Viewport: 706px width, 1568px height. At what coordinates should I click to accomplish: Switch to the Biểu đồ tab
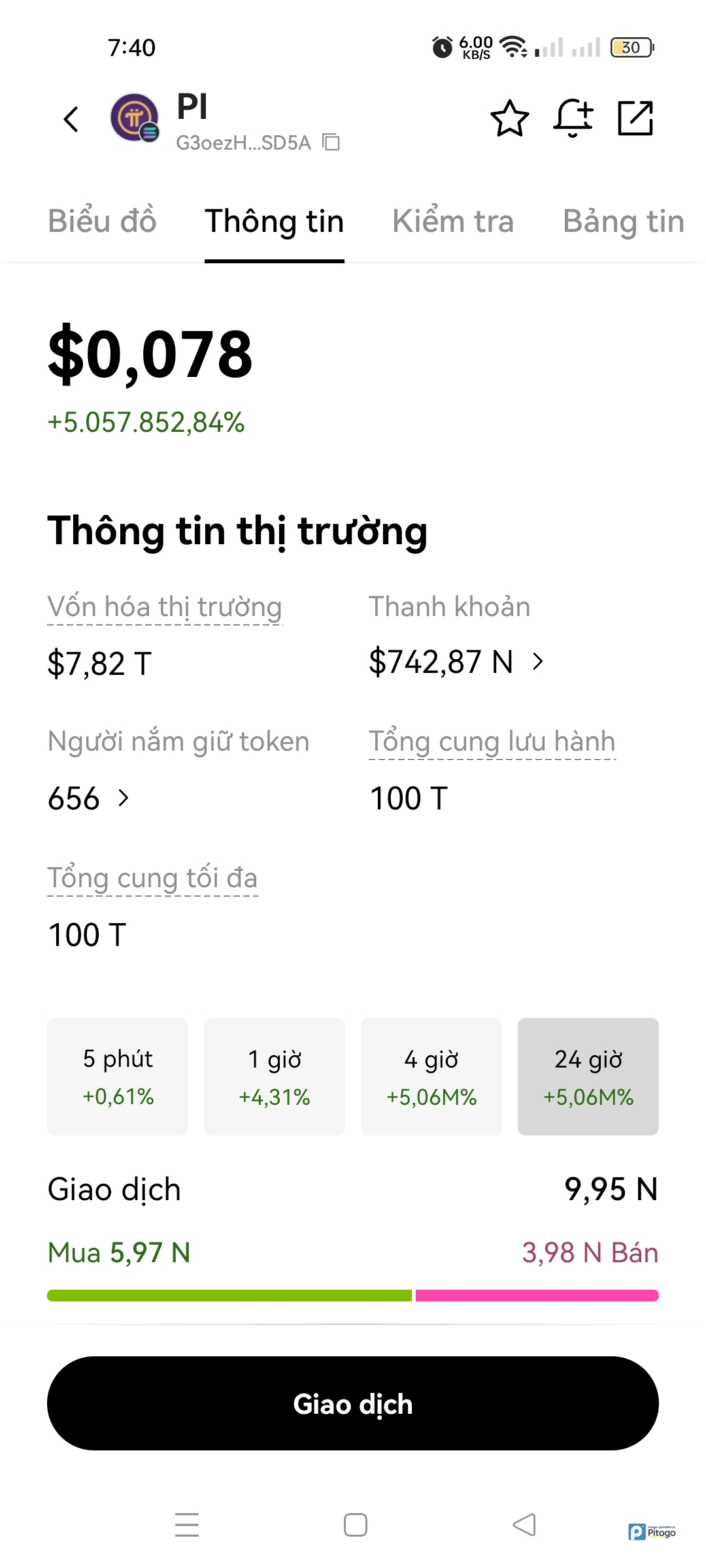[102, 221]
